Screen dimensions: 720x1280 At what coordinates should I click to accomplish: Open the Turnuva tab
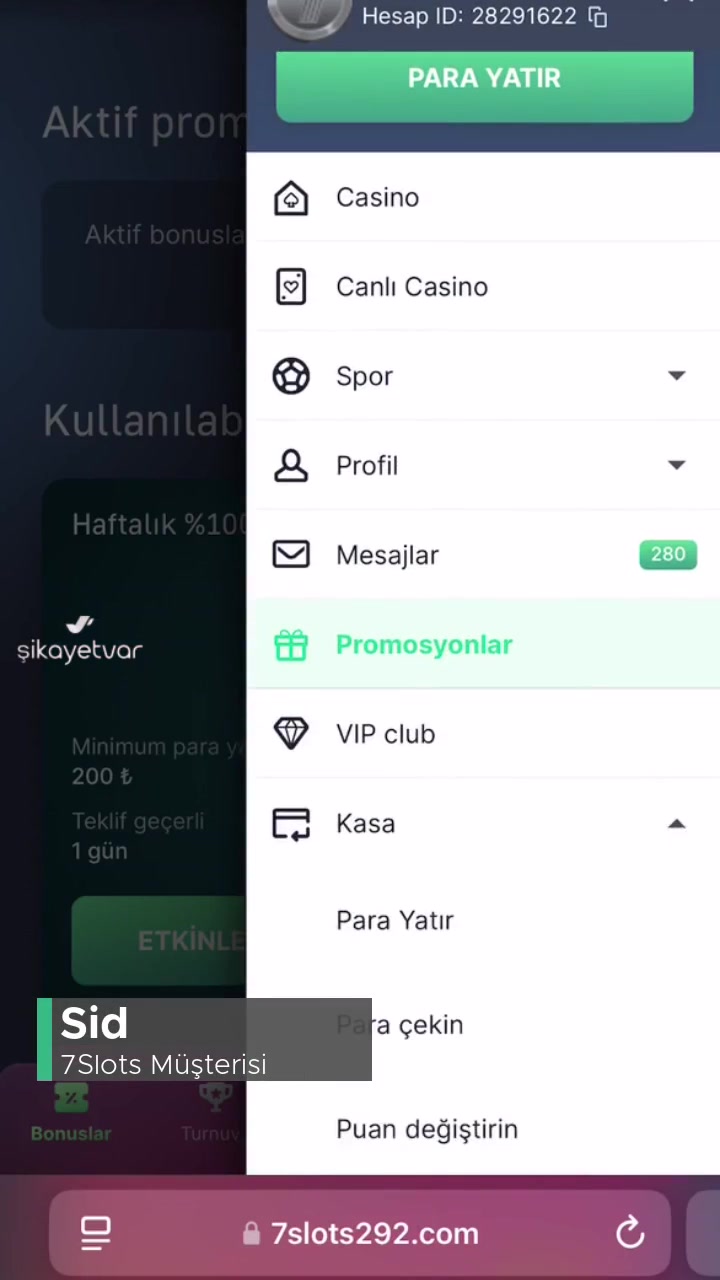(x=212, y=1110)
